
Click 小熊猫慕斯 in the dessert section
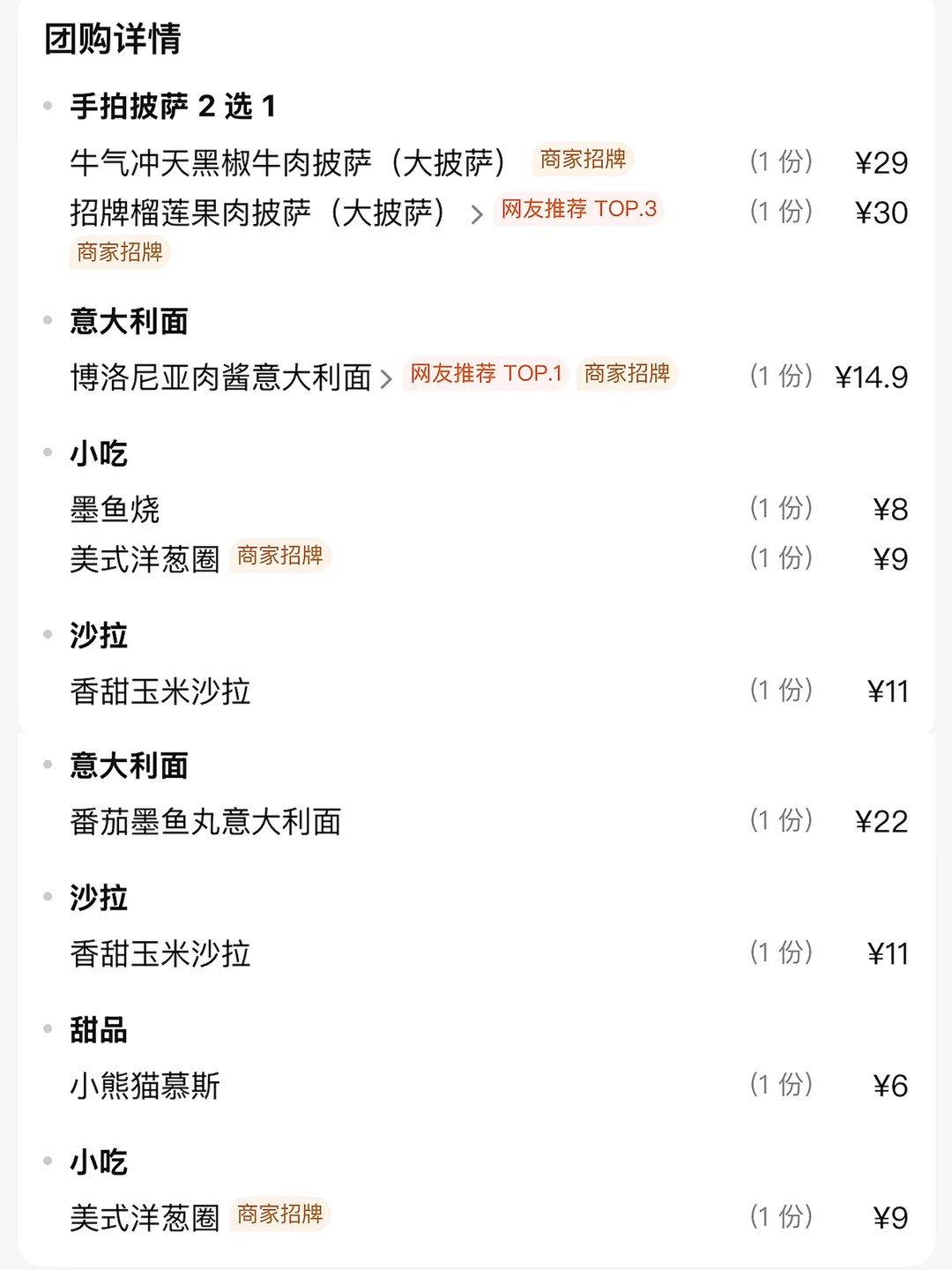tap(145, 1085)
